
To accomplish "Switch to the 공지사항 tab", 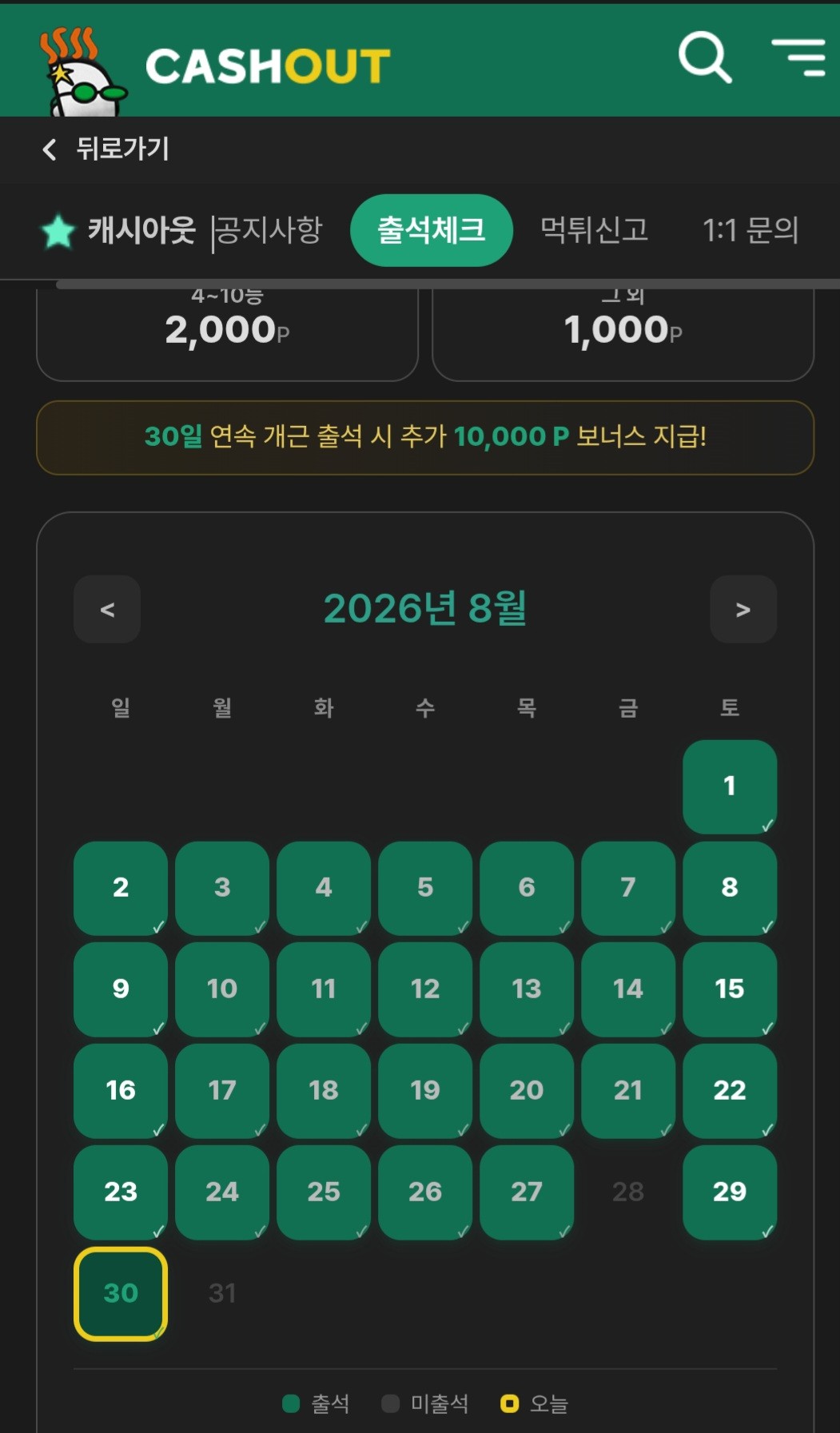I will pos(269,230).
